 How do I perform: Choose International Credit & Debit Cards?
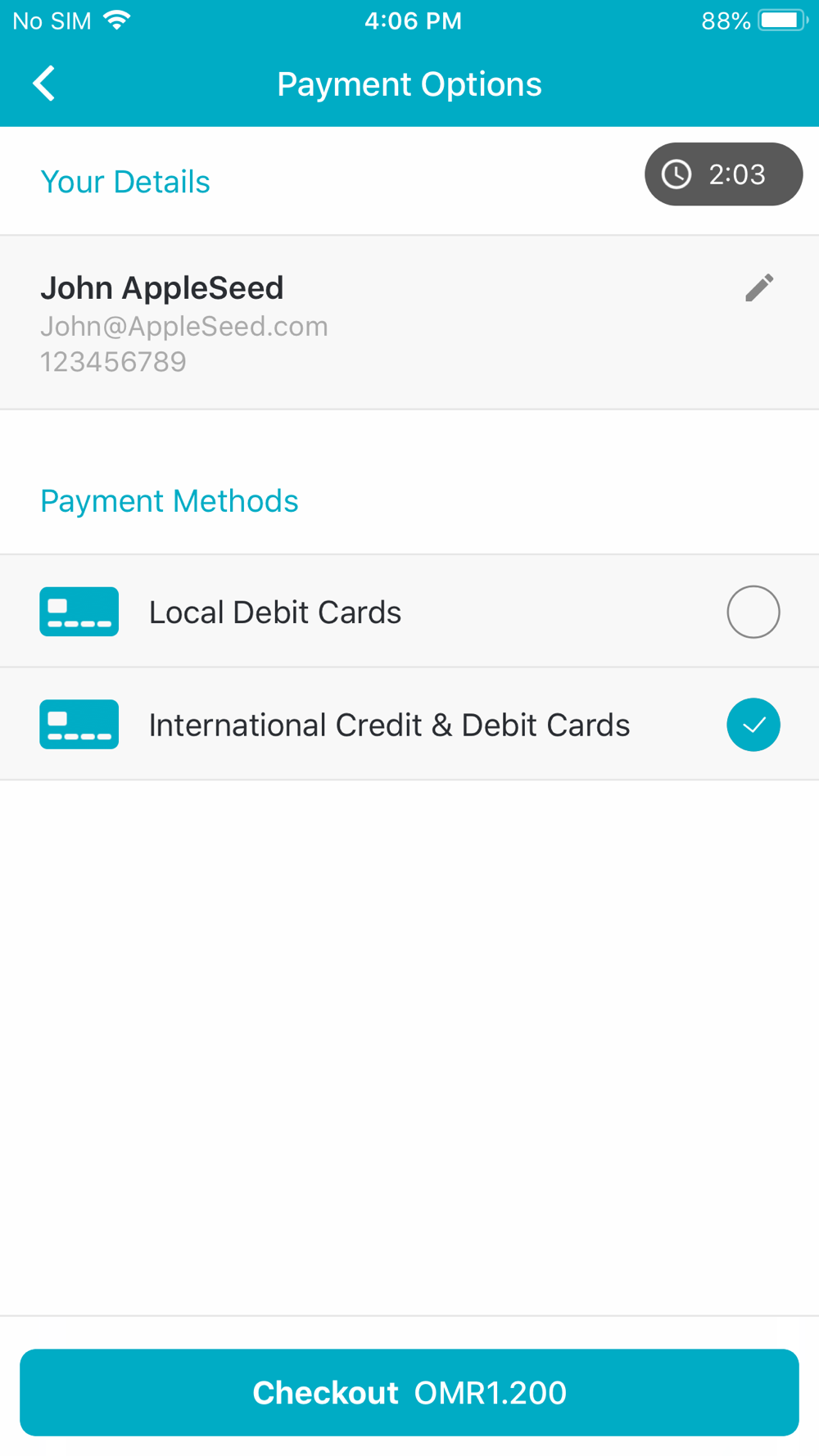[x=409, y=724]
